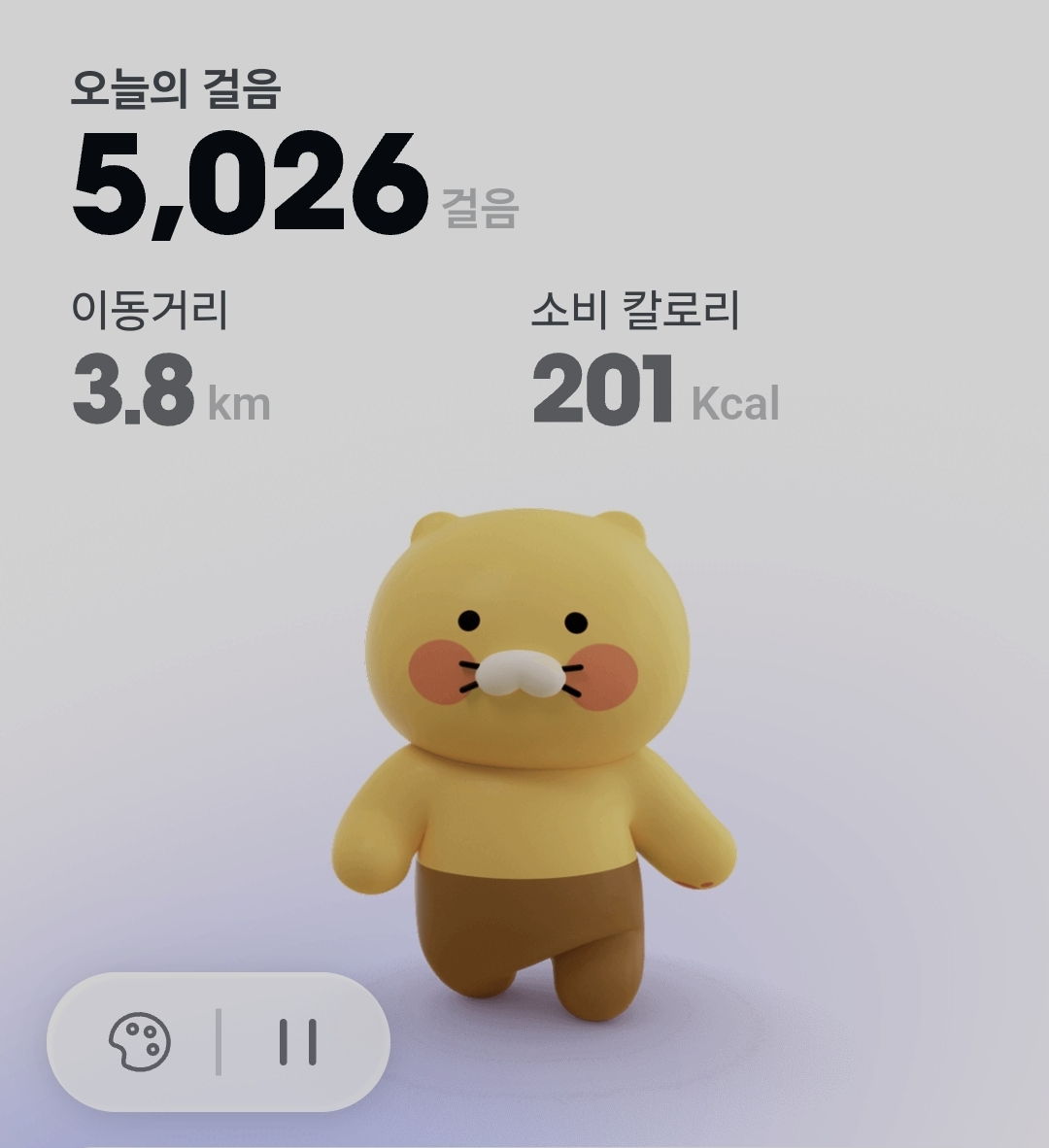1049x1148 pixels.
Task: Open the character theme palette
Action: (x=139, y=1042)
